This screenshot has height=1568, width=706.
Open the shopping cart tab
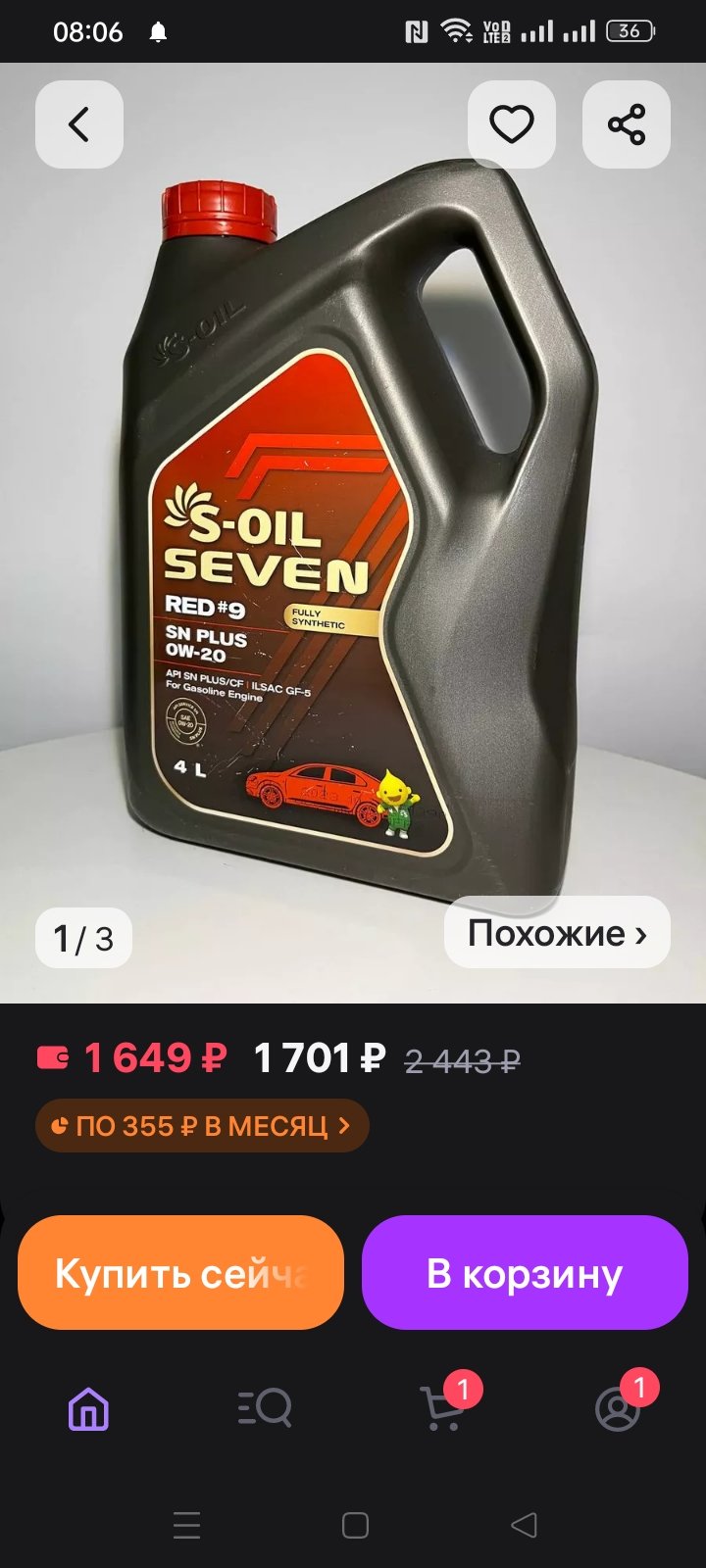(443, 1407)
